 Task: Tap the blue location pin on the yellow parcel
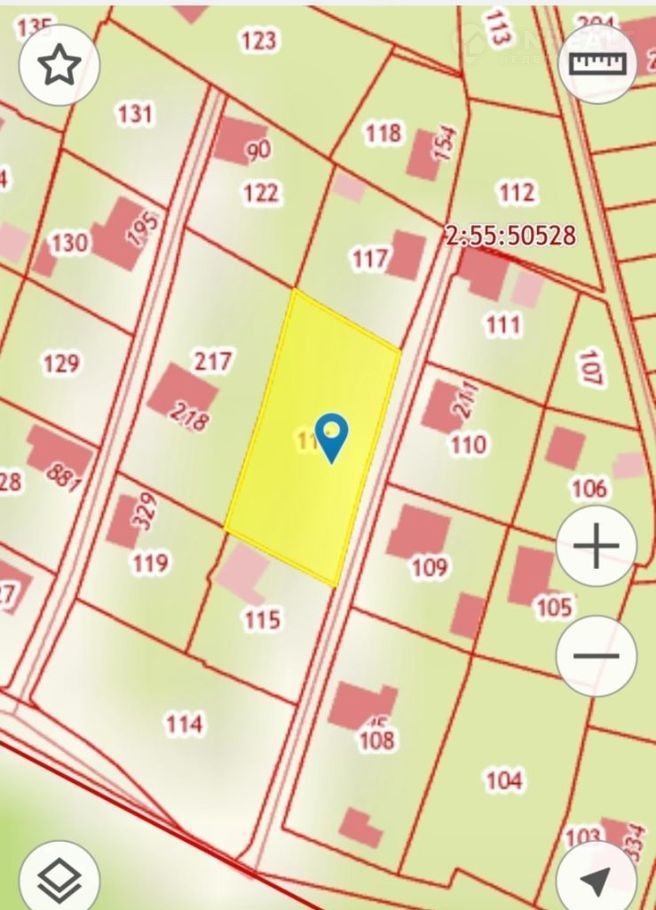point(331,436)
